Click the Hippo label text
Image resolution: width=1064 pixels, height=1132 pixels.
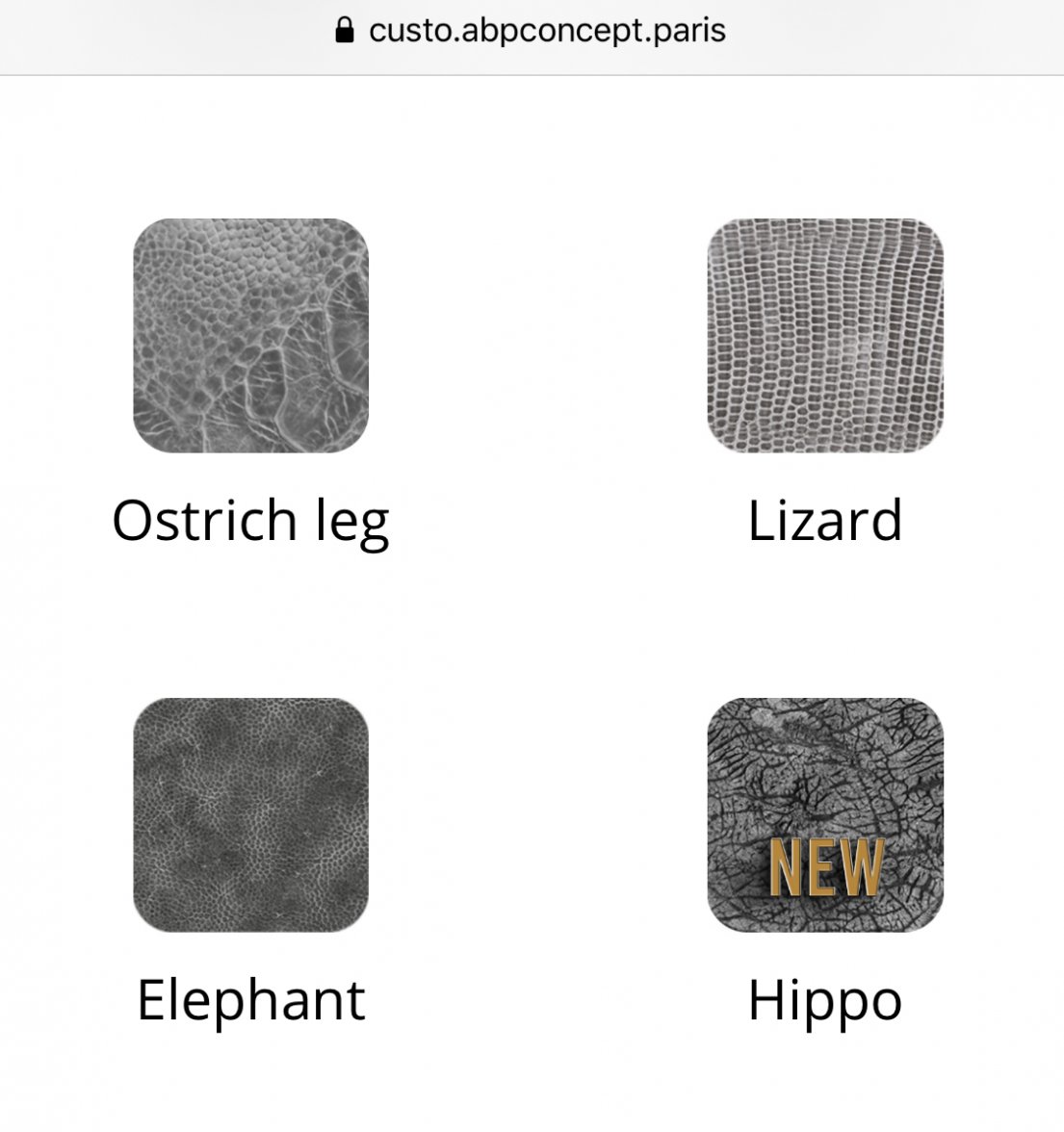point(825,998)
